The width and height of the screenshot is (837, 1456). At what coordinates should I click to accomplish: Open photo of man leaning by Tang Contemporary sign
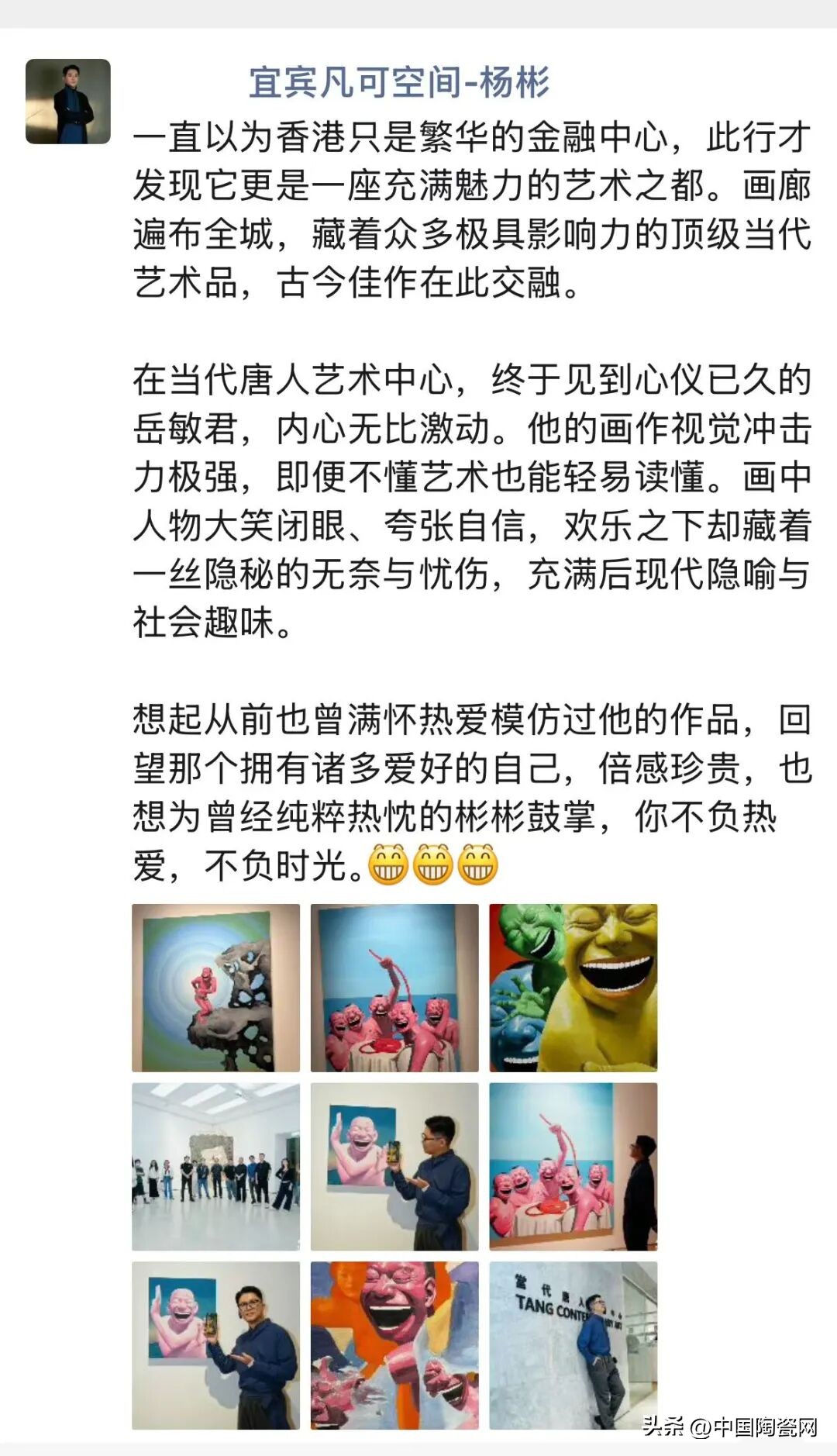pyautogui.click(x=573, y=1345)
